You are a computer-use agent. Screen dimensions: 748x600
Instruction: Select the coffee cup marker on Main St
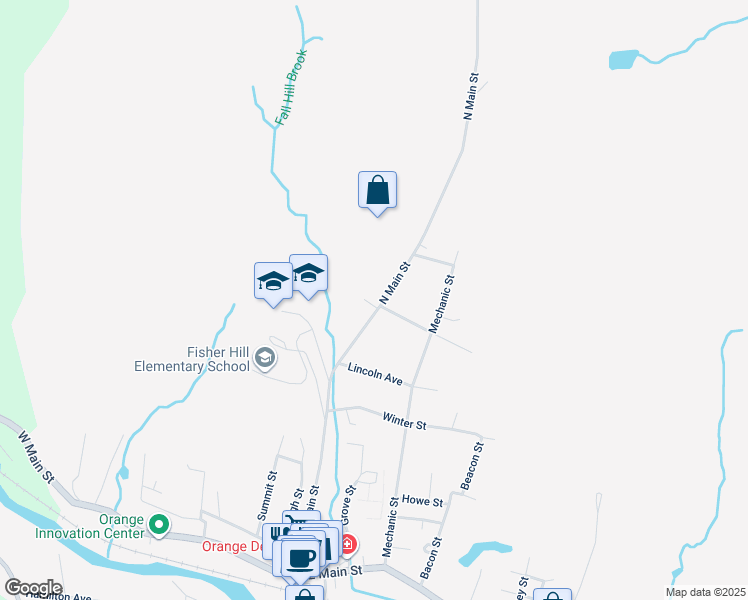[300, 557]
